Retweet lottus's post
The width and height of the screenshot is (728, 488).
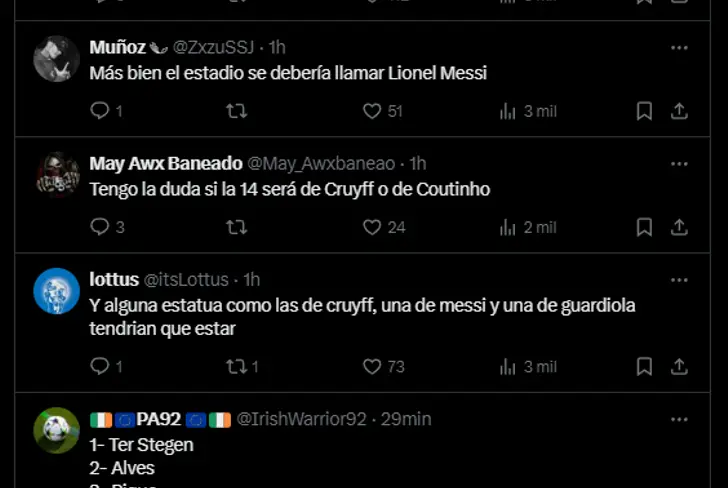(x=236, y=366)
